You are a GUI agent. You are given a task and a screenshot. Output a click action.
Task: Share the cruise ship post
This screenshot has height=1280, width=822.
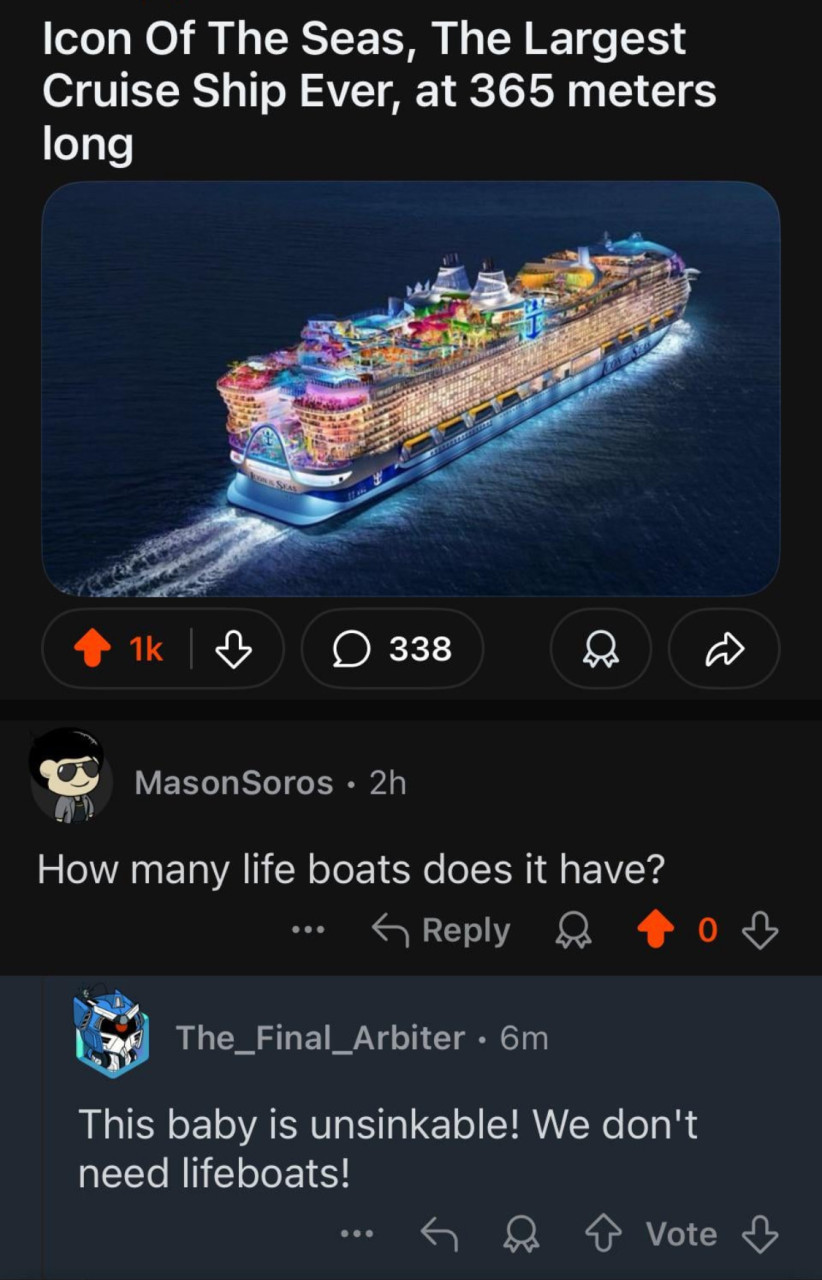coord(724,650)
